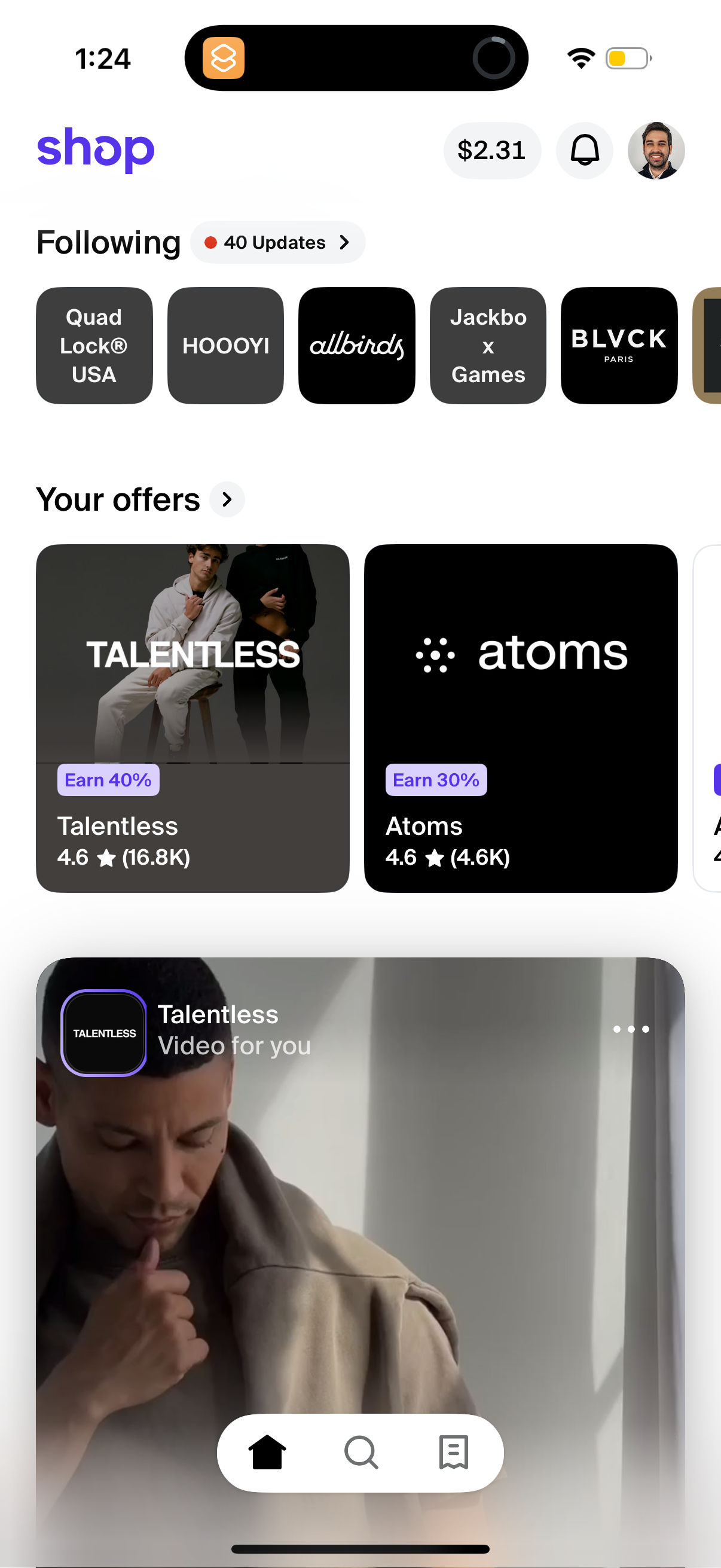Open your profile avatar
The width and height of the screenshot is (721, 1568).
(x=656, y=150)
